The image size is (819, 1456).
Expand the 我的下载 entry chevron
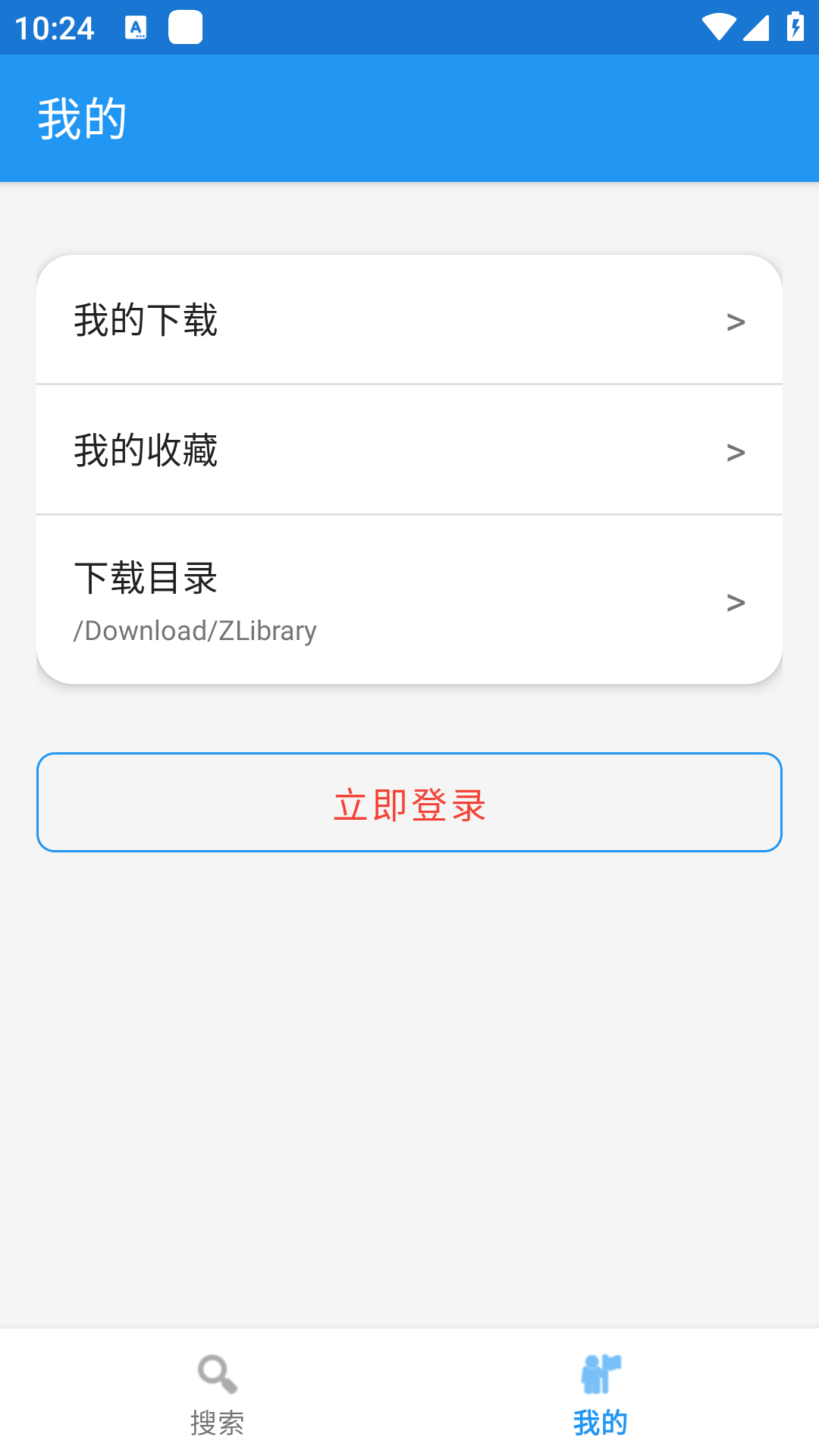(734, 322)
